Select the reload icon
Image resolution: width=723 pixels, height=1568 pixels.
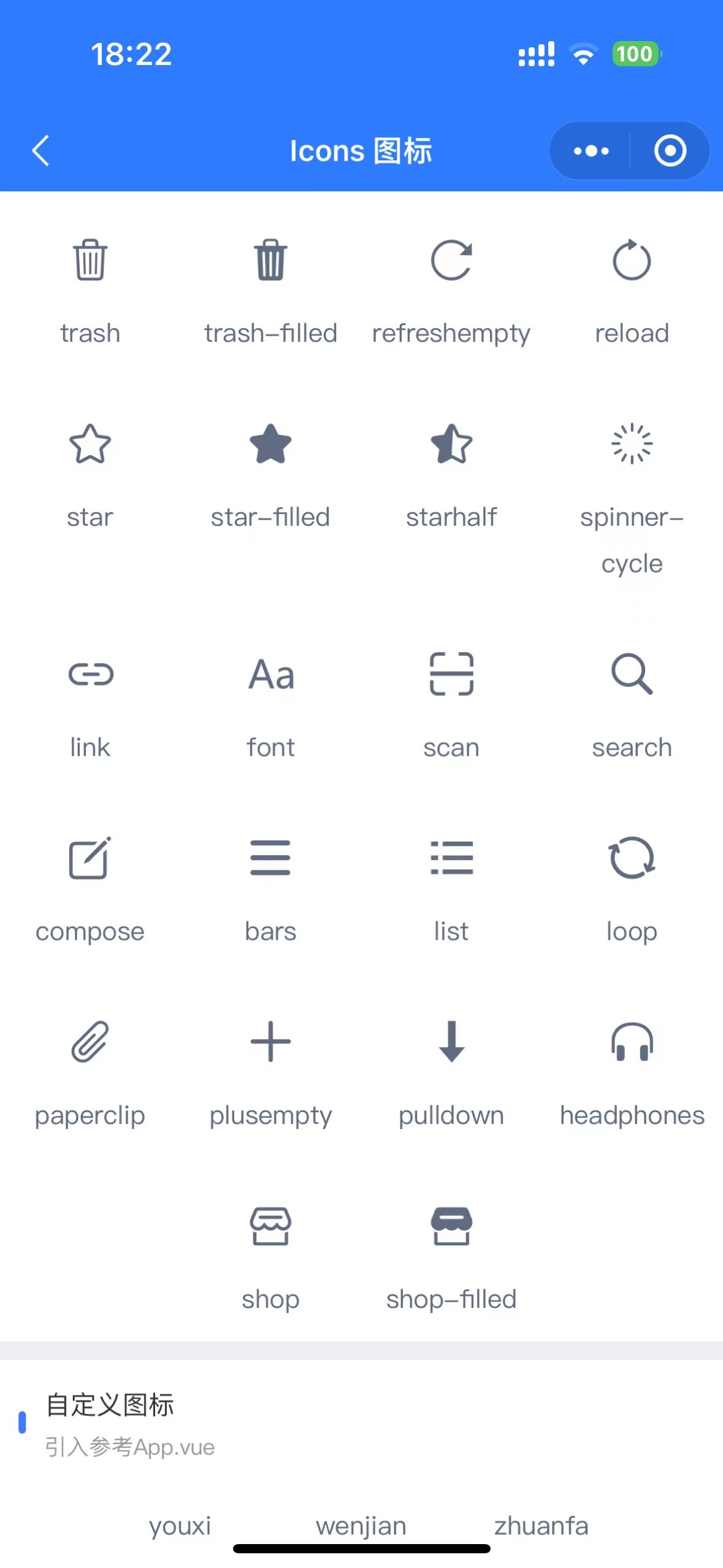(632, 260)
